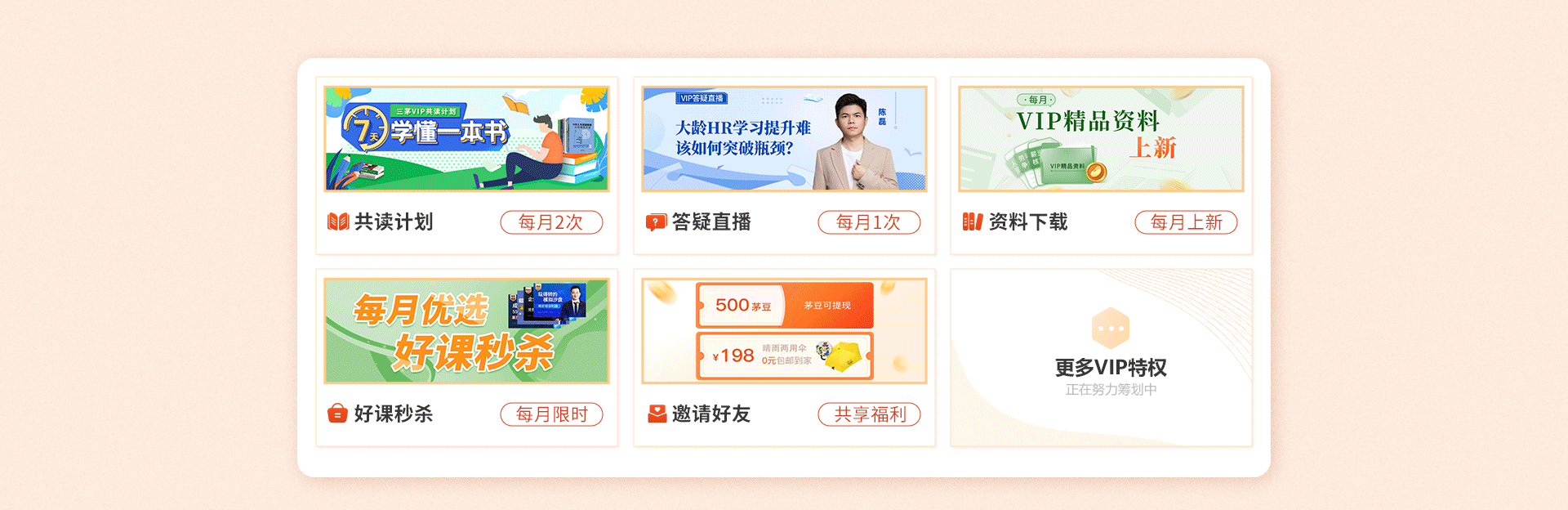
Task: Open the 好课秒杀 card
Action: click(466, 331)
